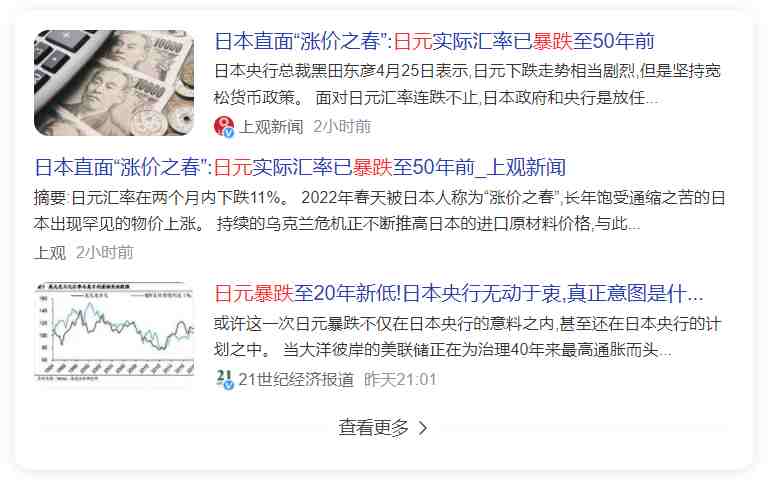Open headline 日本直面“涨价之春” beside the banknote photo
The image size is (769, 480).
(x=434, y=42)
